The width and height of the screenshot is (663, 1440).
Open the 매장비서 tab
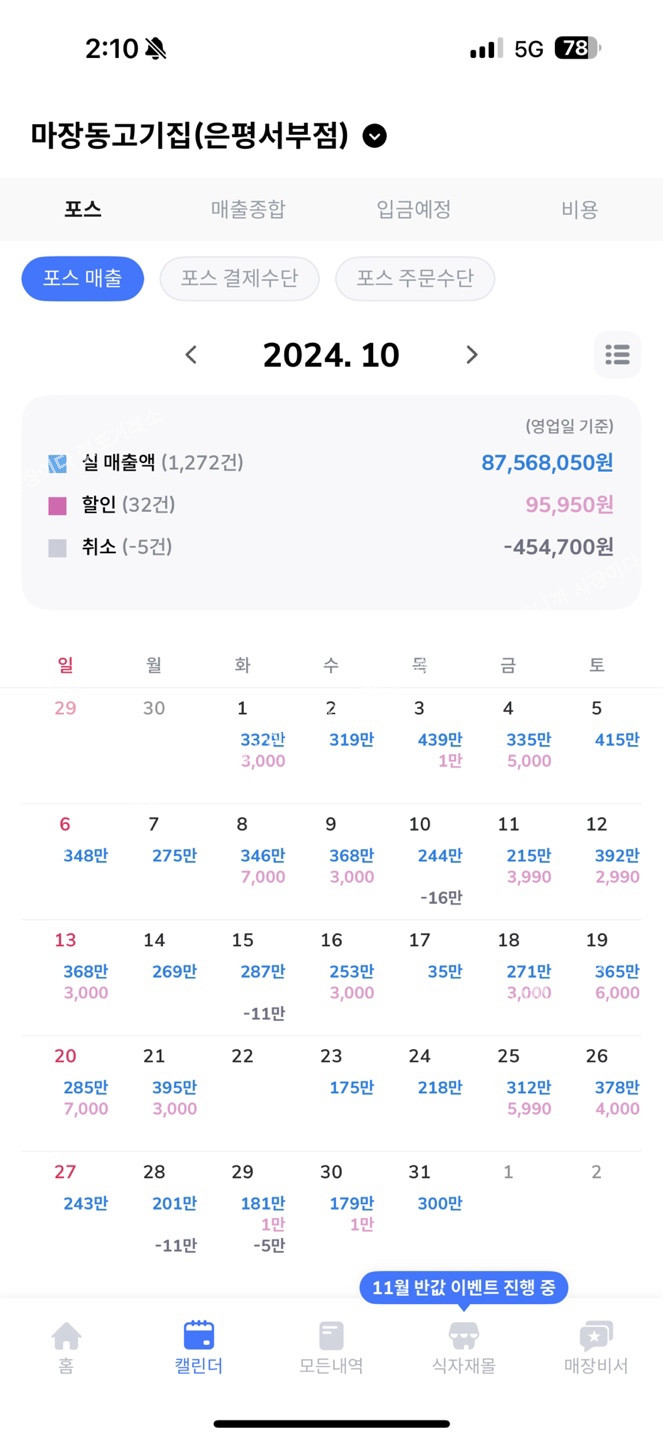(596, 1346)
